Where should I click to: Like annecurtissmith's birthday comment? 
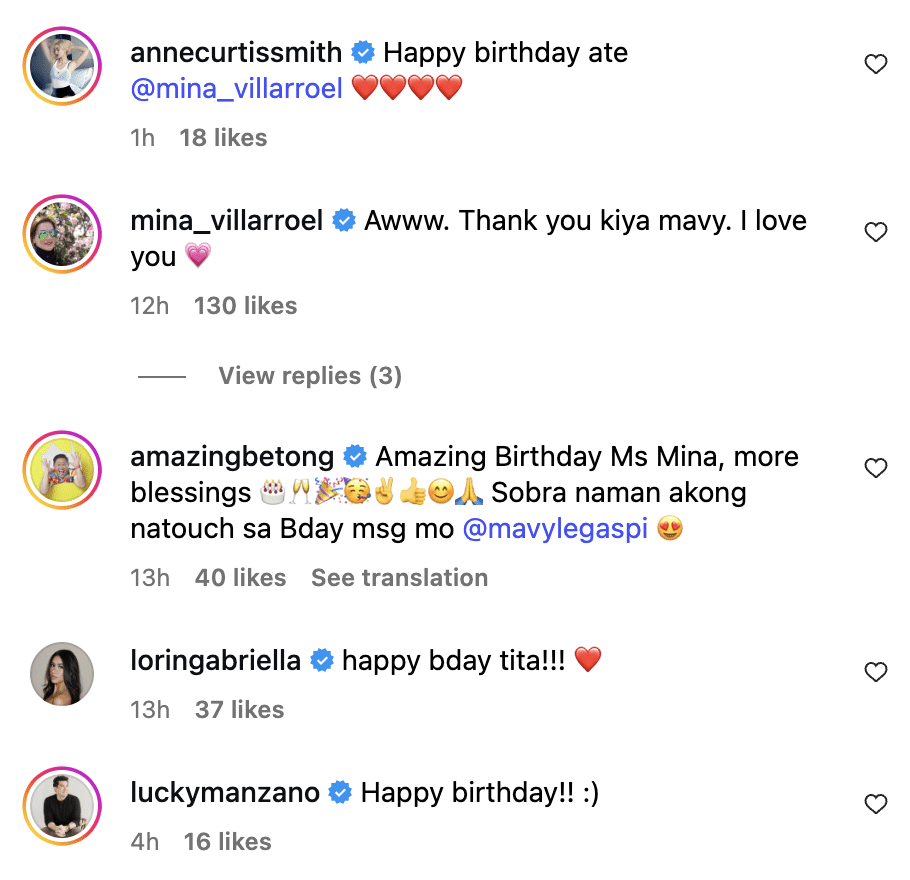click(x=875, y=65)
